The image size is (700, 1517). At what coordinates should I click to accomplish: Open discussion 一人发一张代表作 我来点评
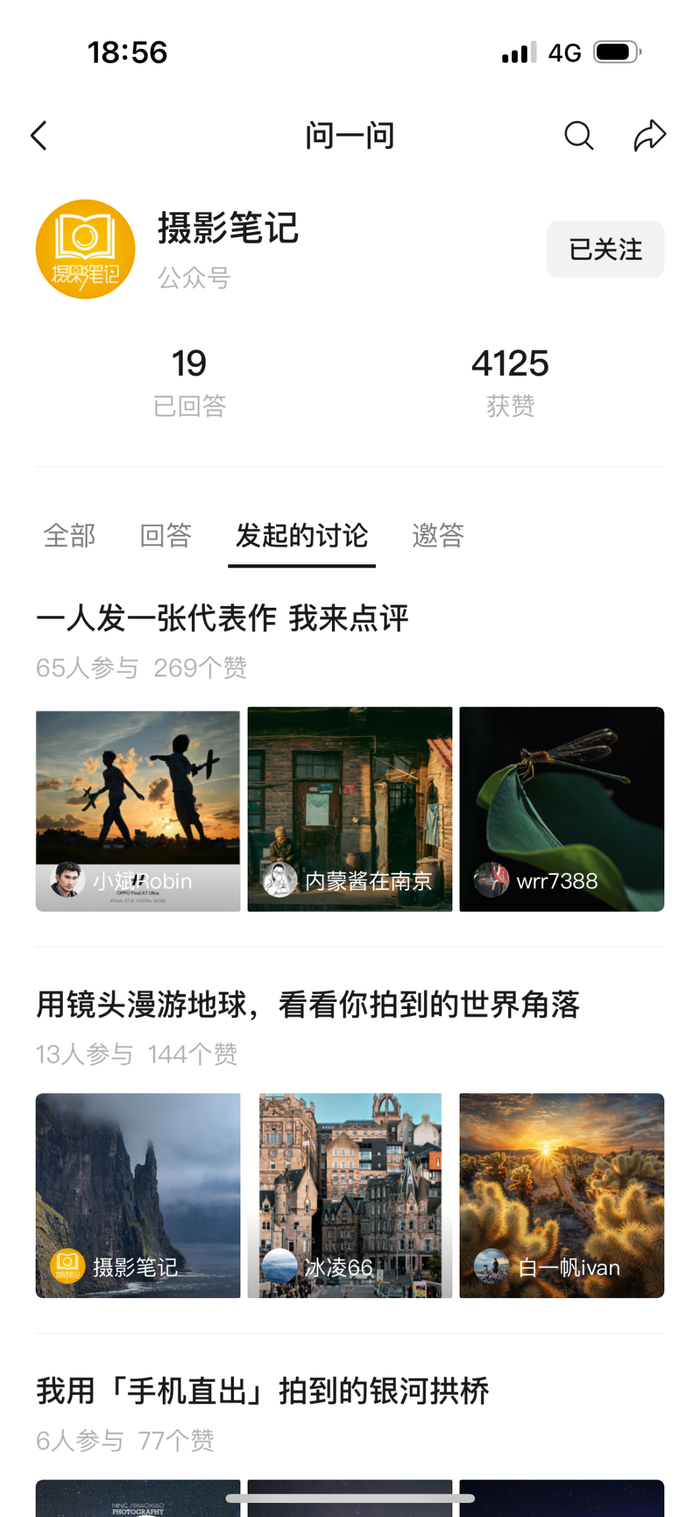222,619
